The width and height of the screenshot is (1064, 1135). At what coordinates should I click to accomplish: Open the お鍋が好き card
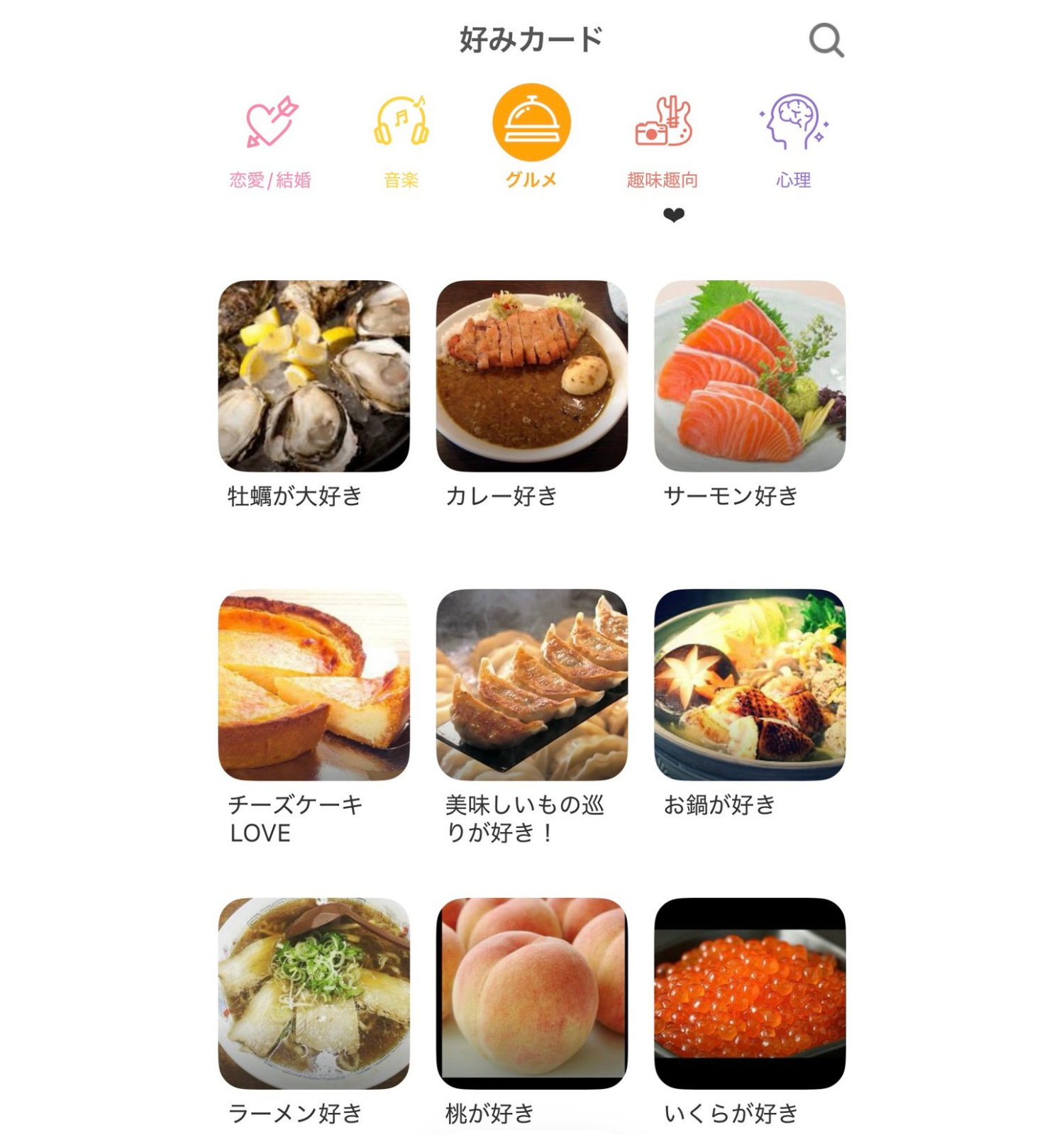[x=749, y=685]
